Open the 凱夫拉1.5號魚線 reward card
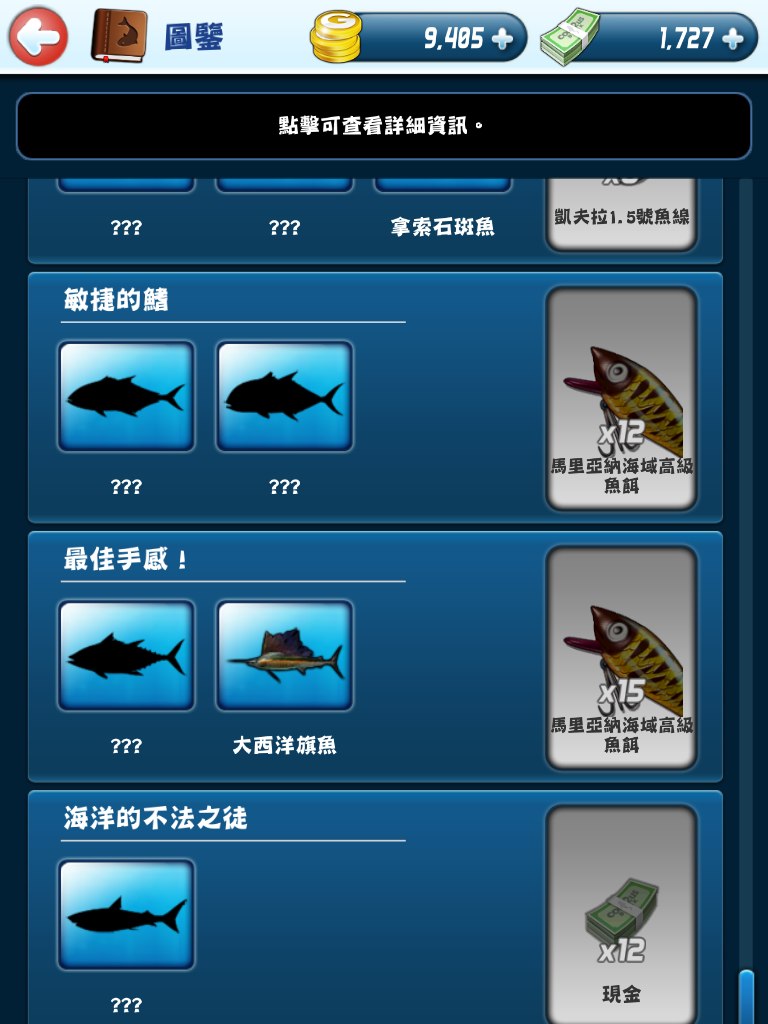Viewport: 768px width, 1024px height. [621, 212]
